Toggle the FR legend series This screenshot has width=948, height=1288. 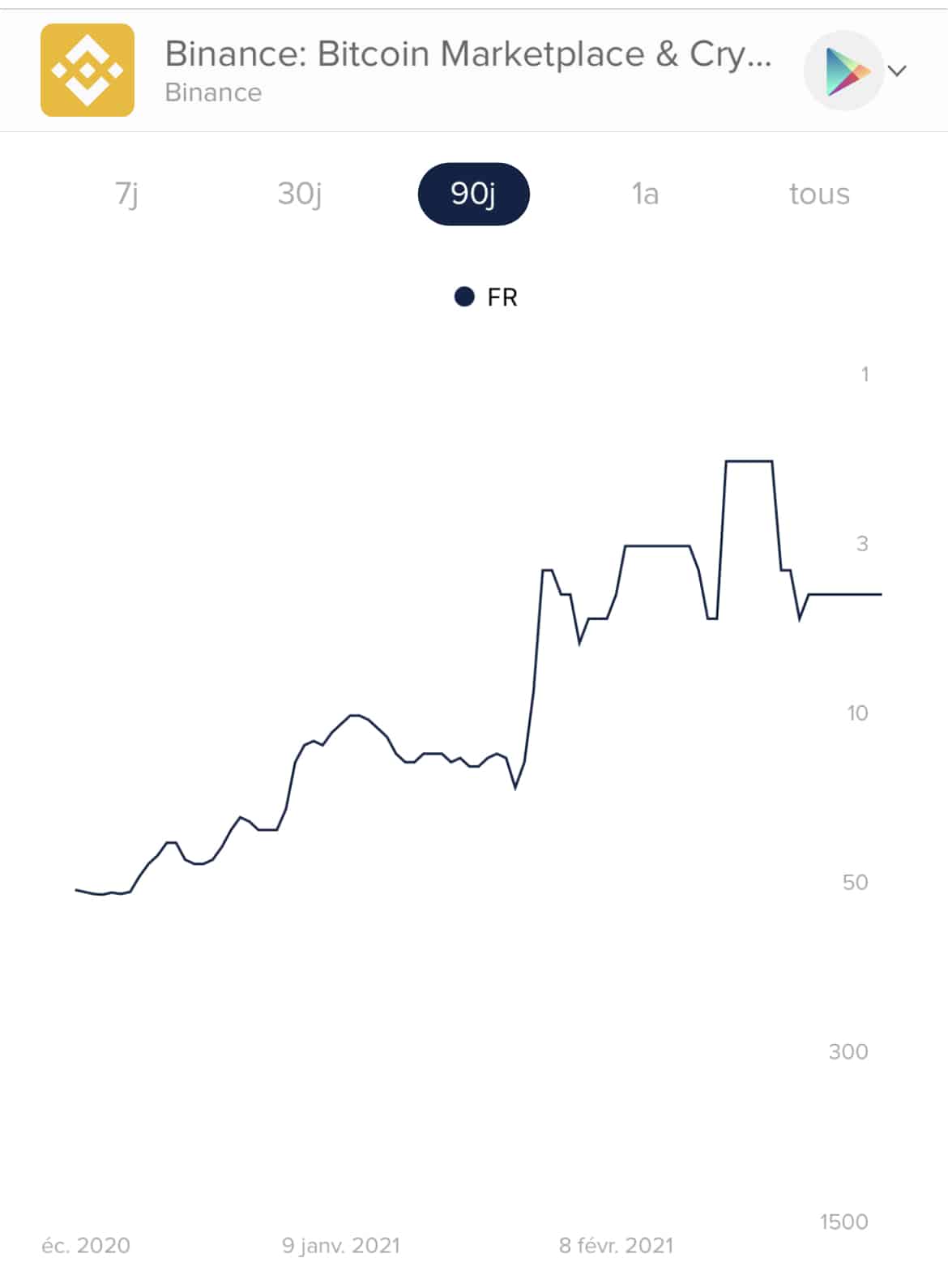click(x=486, y=297)
